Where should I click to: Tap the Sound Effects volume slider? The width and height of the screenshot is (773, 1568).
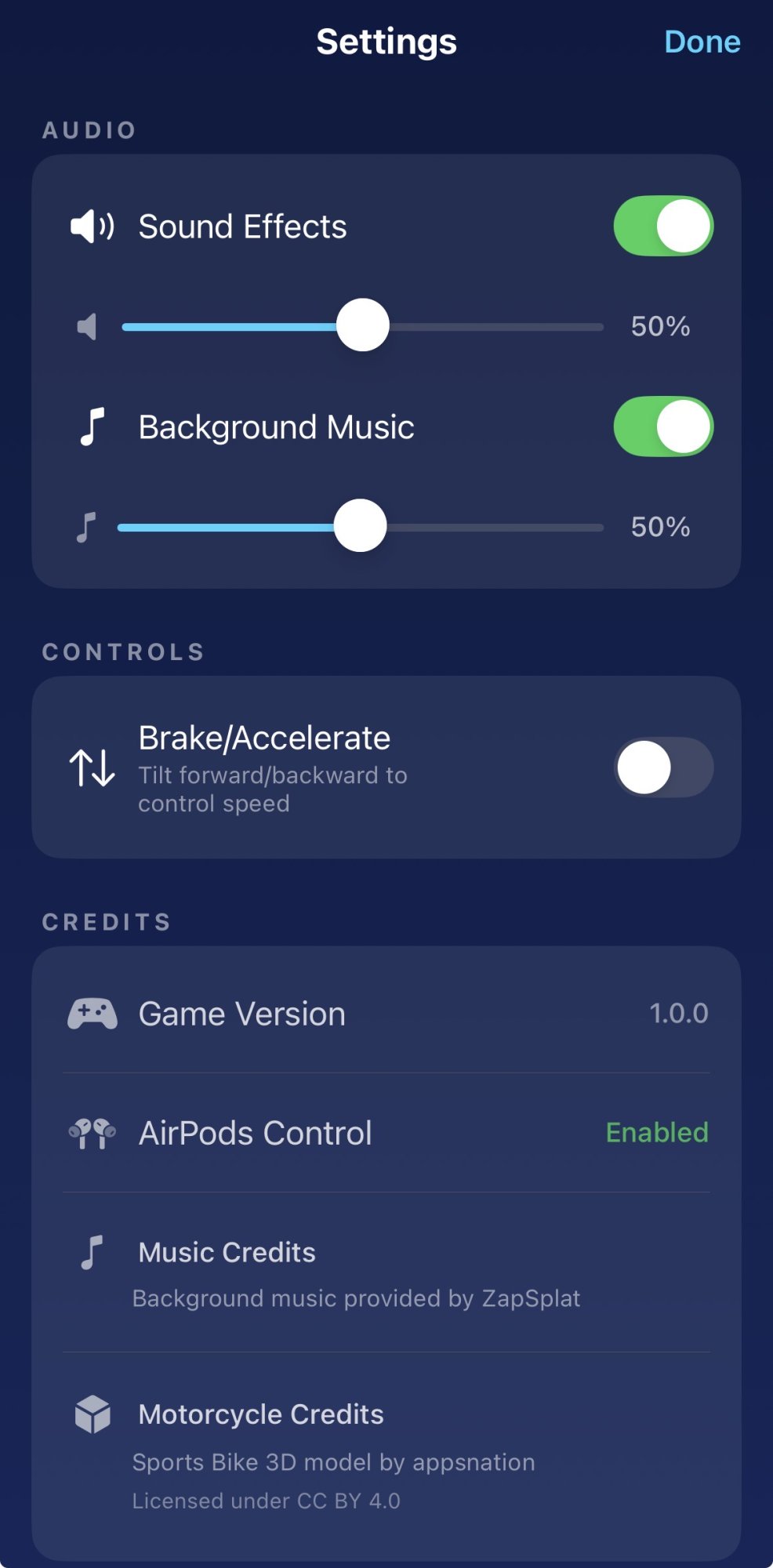click(x=363, y=325)
